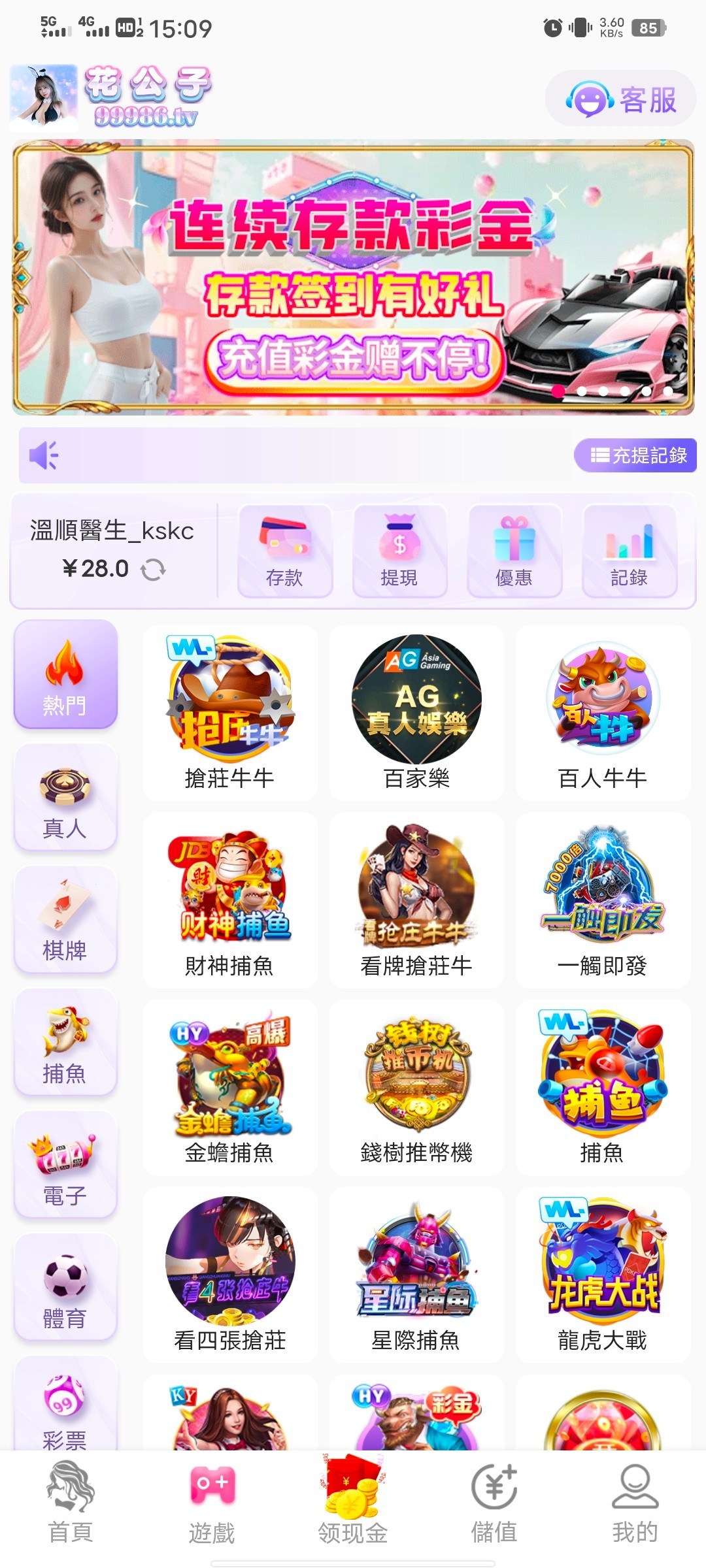Launch the 龍虎大戰 game

[x=602, y=1275]
